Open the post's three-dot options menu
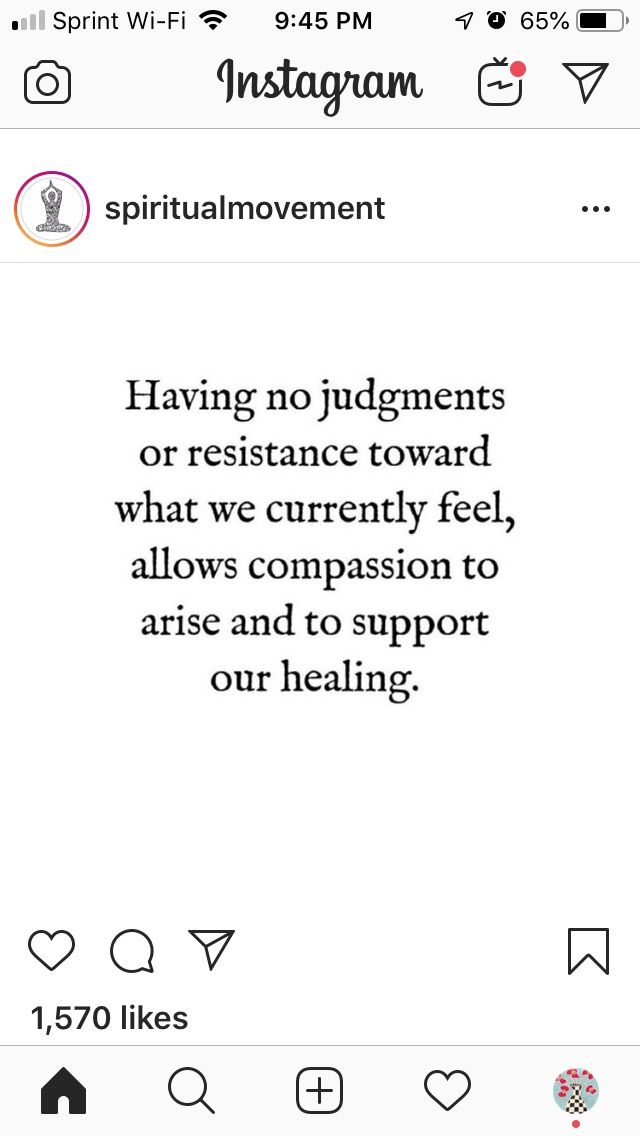Viewport: 640px width, 1136px height. (x=595, y=209)
